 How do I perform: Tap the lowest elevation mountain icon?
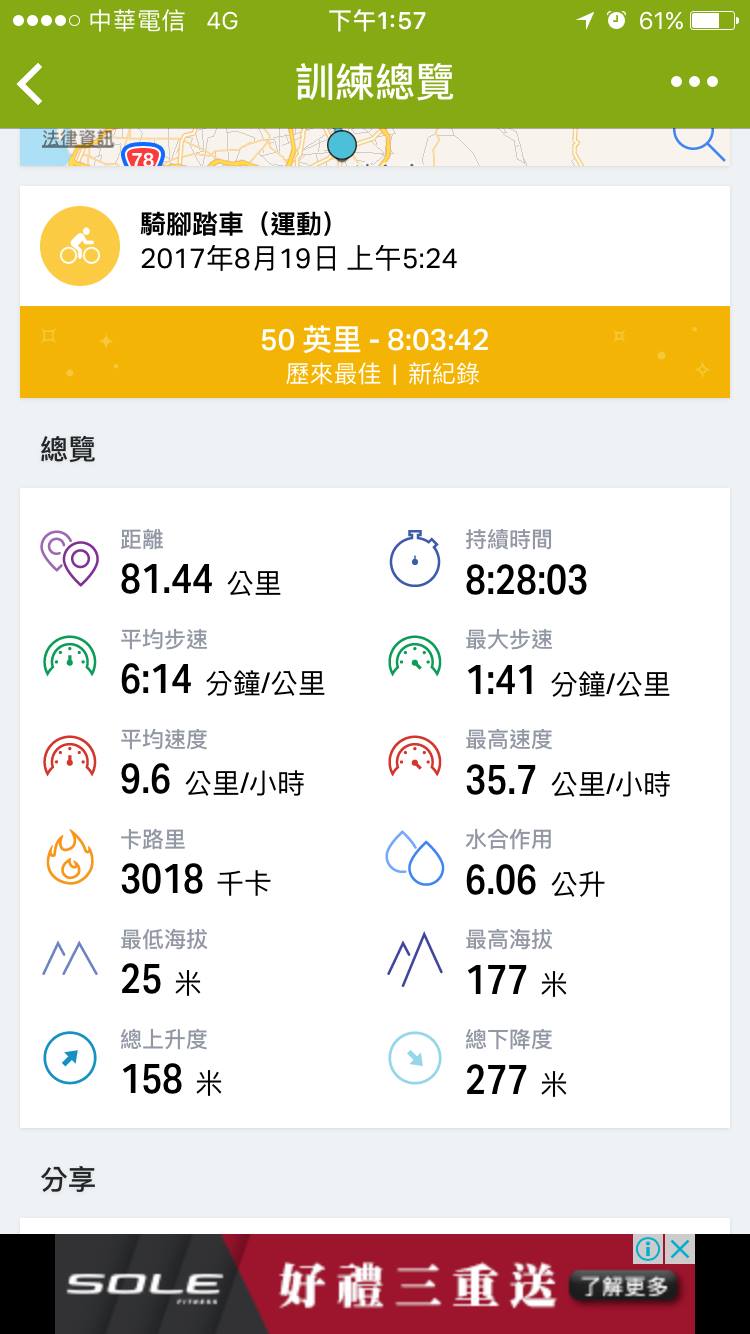pos(69,958)
